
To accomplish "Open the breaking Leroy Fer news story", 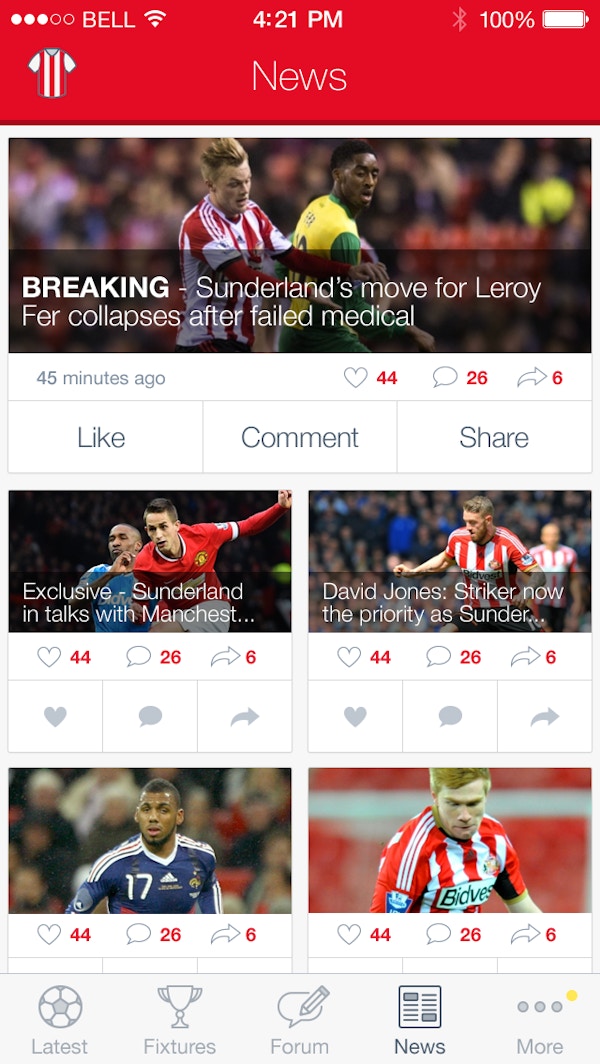I will click(300, 245).
